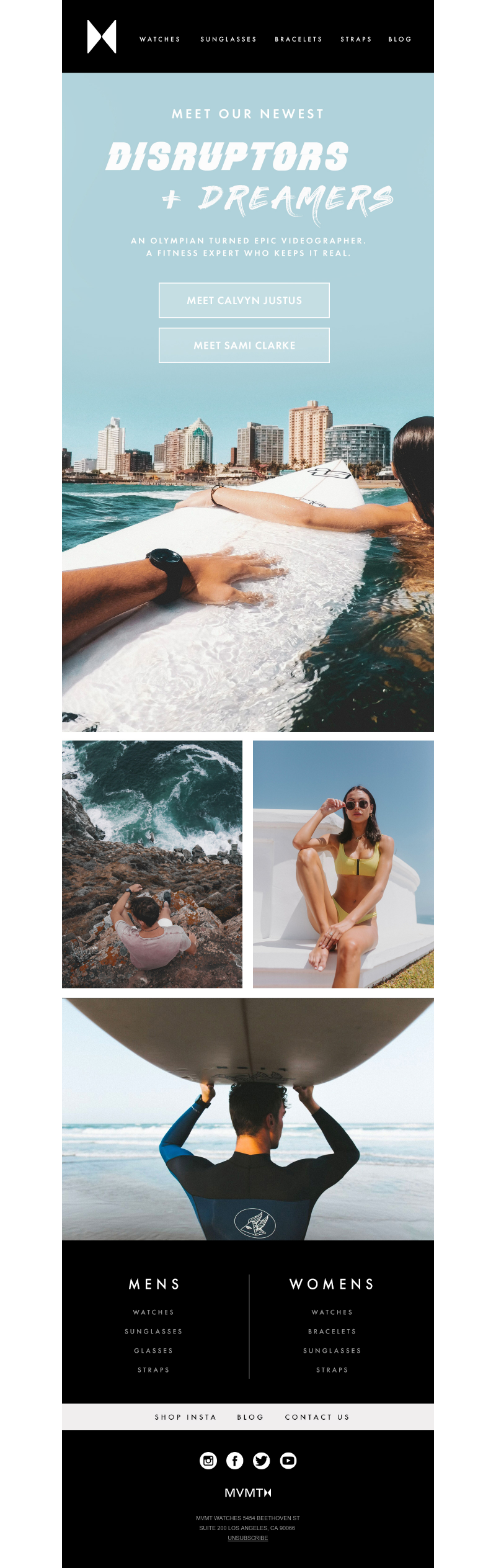This screenshot has height=1568, width=496.
Task: Open Sunglasses in the top navigation
Action: [x=228, y=39]
